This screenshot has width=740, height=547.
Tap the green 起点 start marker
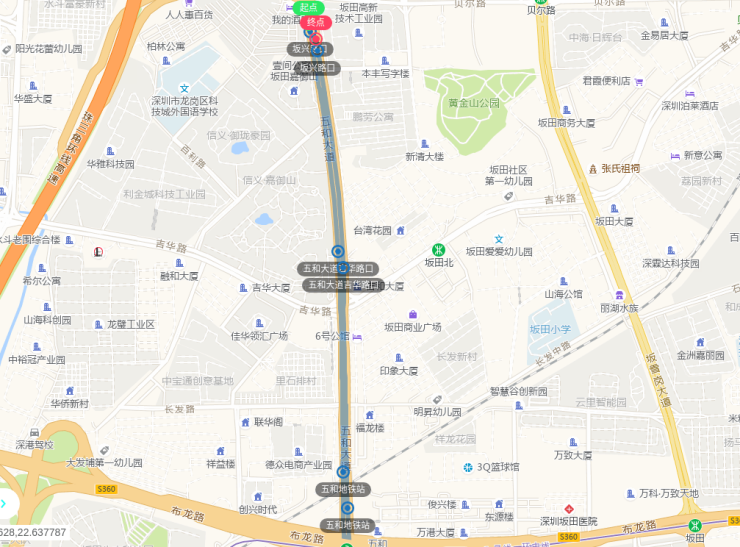(x=309, y=7)
